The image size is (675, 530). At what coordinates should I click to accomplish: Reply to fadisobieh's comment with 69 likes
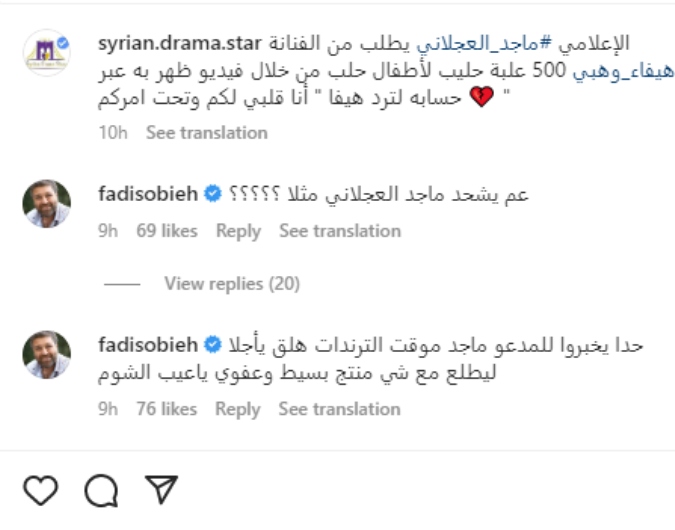238,231
